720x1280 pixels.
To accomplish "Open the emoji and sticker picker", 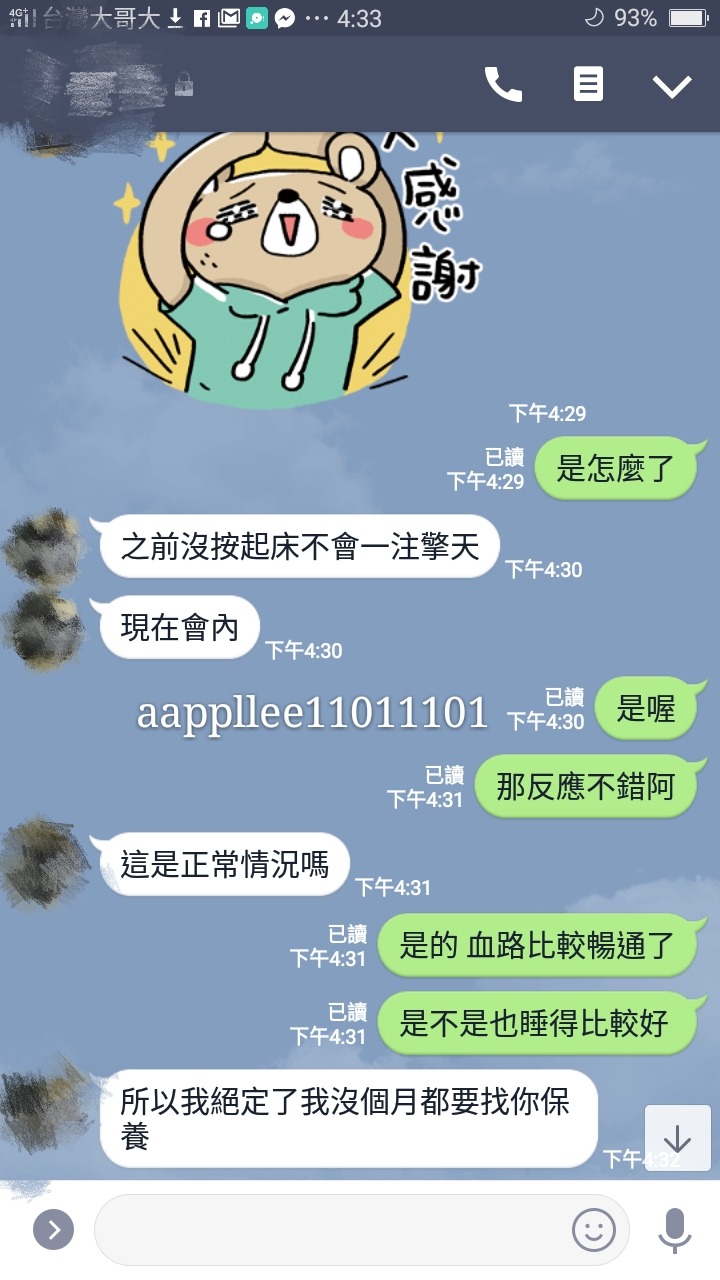I will click(x=593, y=1229).
